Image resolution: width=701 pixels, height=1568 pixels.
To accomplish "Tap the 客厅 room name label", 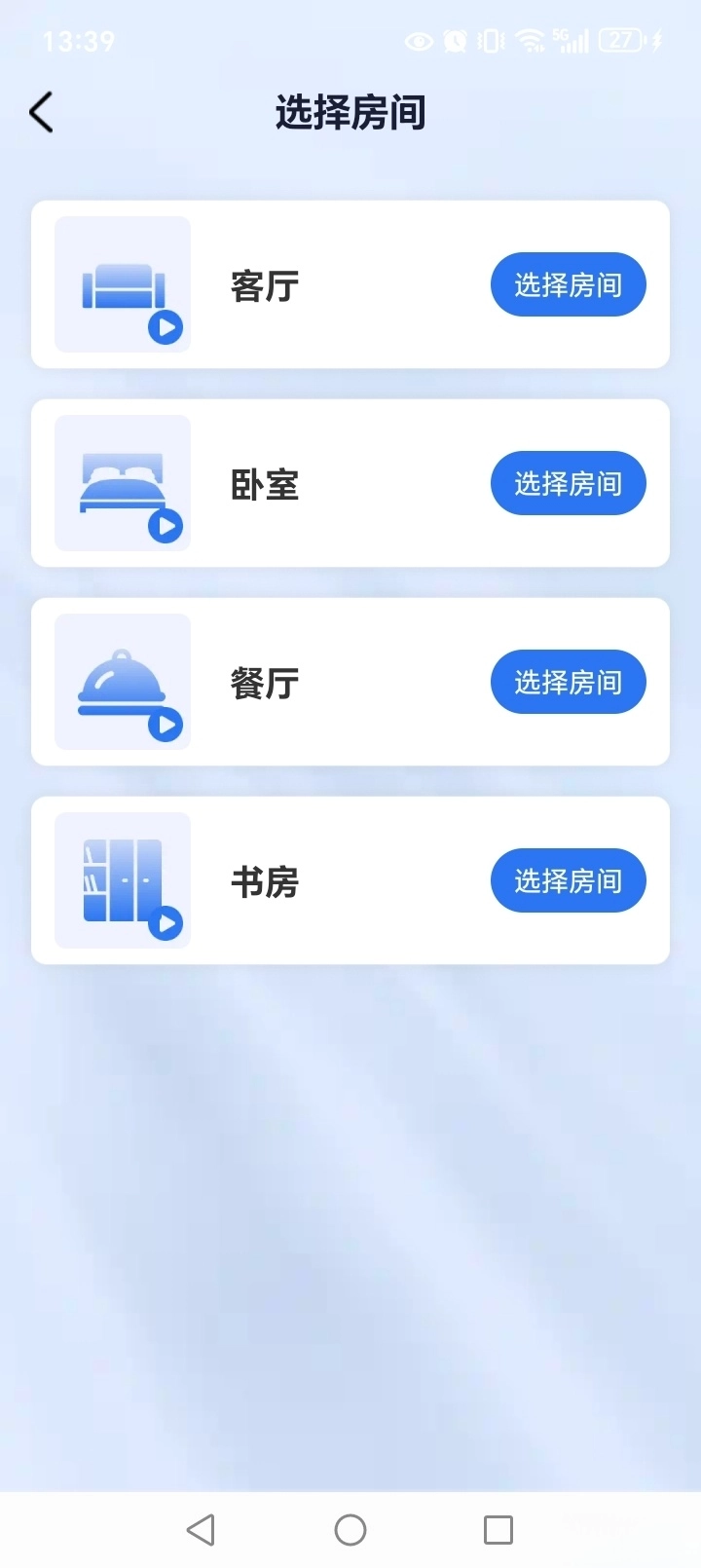I will click(263, 284).
